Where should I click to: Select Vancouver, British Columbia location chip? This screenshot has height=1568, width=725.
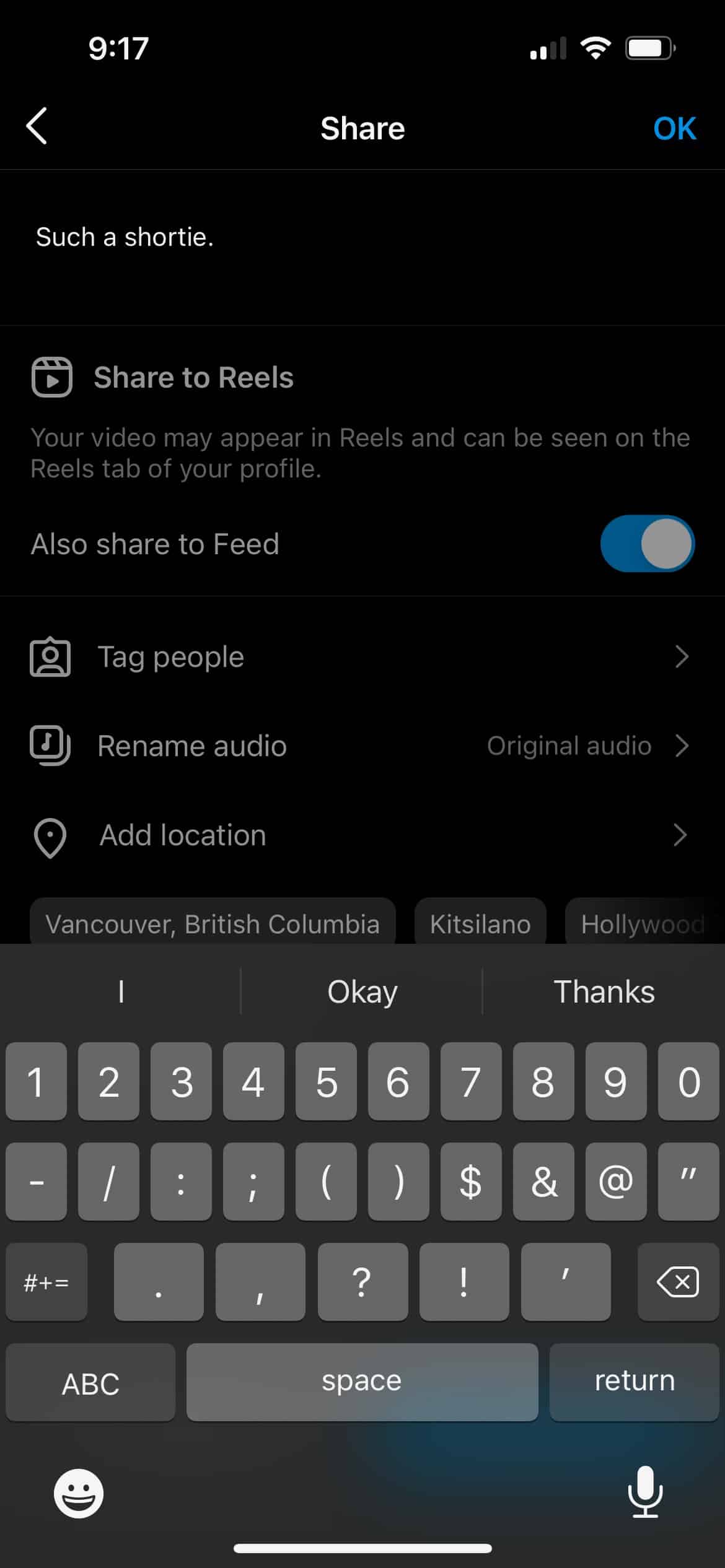pos(213,924)
